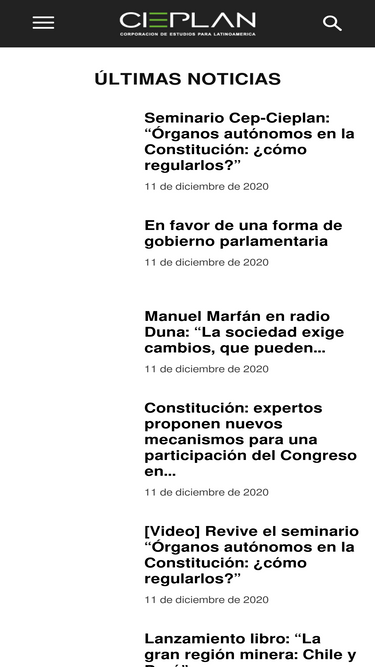Open article Seminario Cep-Cieplan Órganos autónomos

click(x=250, y=142)
